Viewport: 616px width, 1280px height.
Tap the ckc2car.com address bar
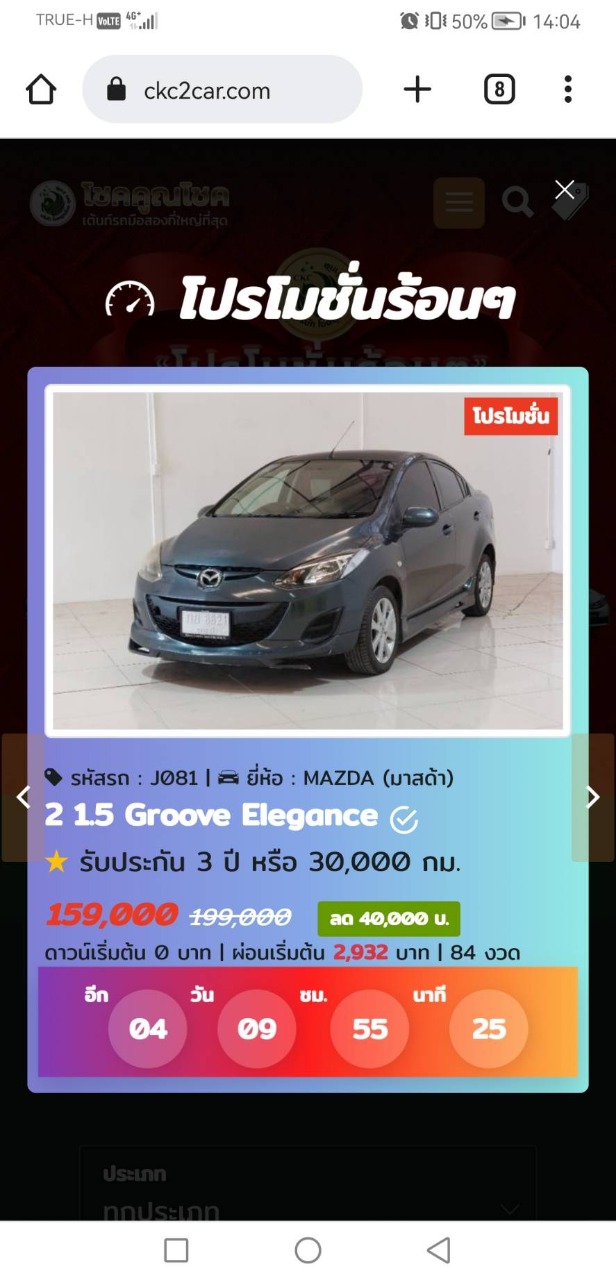(222, 90)
